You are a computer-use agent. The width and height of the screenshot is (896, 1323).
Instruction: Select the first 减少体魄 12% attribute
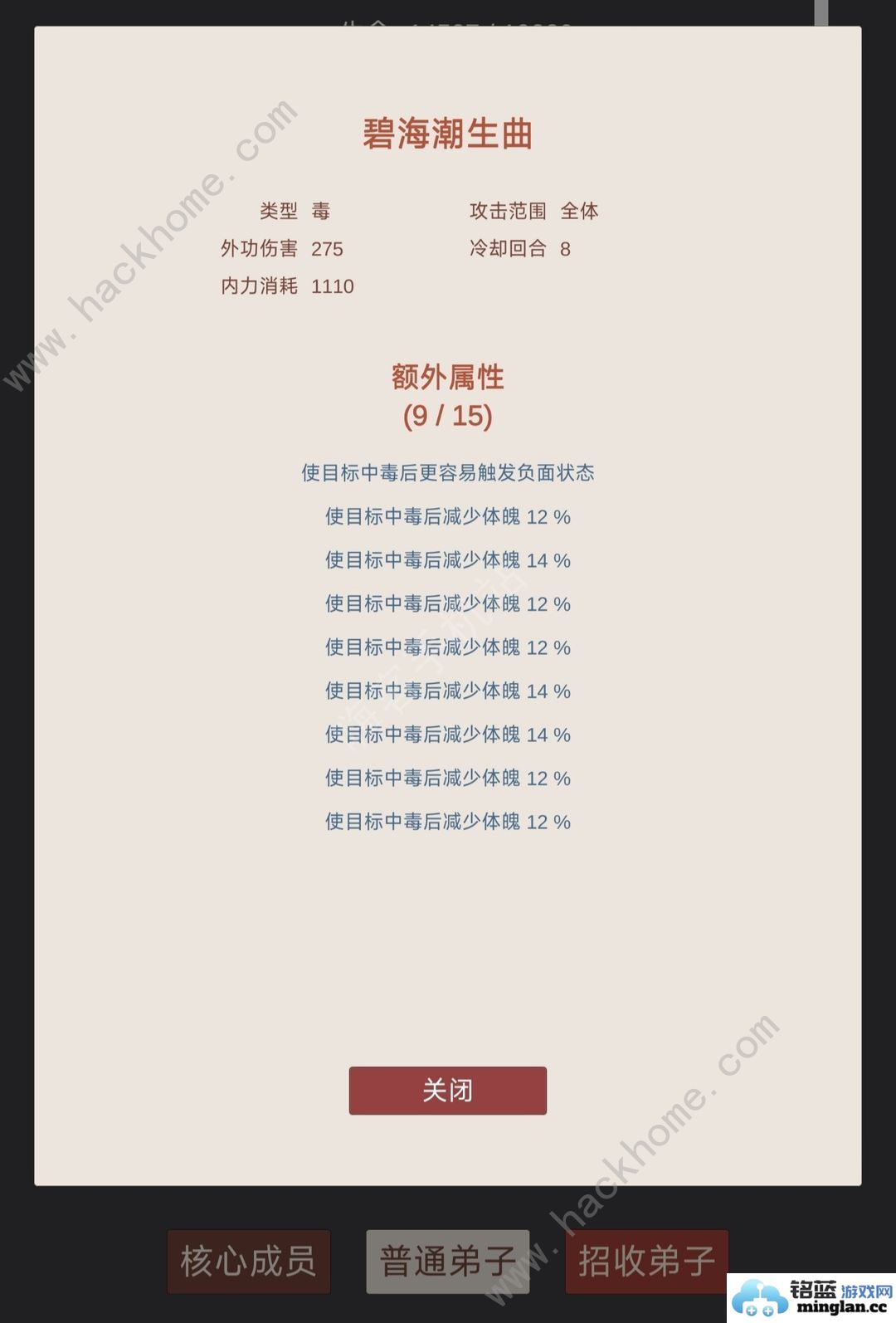pos(447,516)
